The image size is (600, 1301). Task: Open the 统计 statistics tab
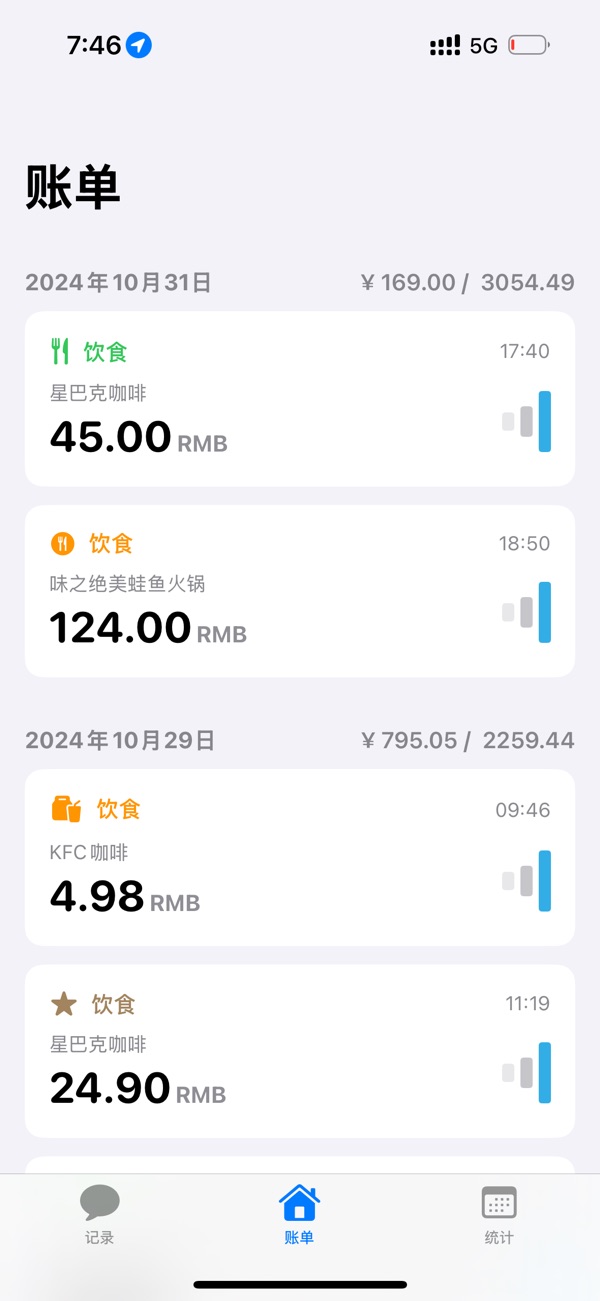click(x=498, y=1214)
